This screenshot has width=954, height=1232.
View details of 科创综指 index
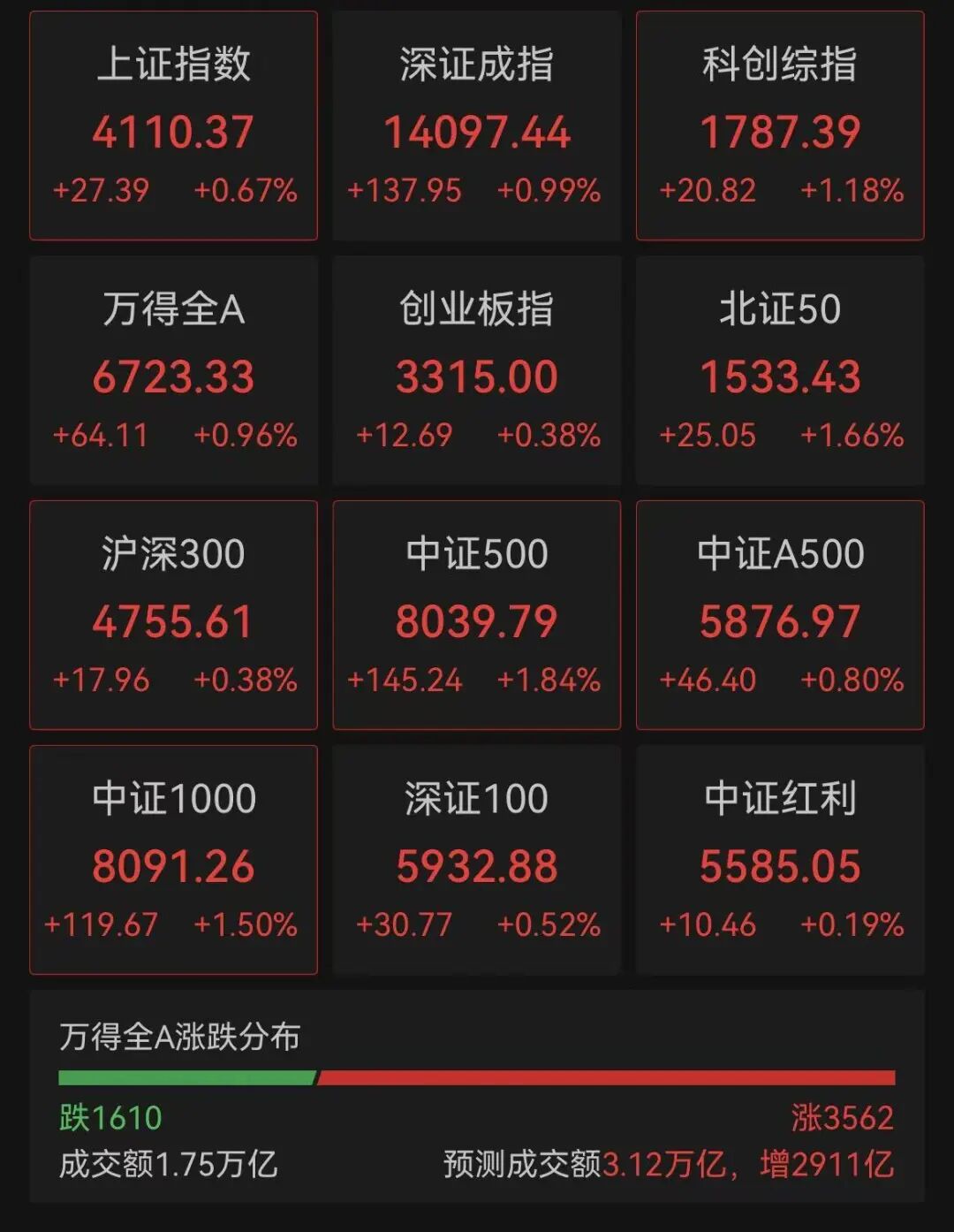779,124
